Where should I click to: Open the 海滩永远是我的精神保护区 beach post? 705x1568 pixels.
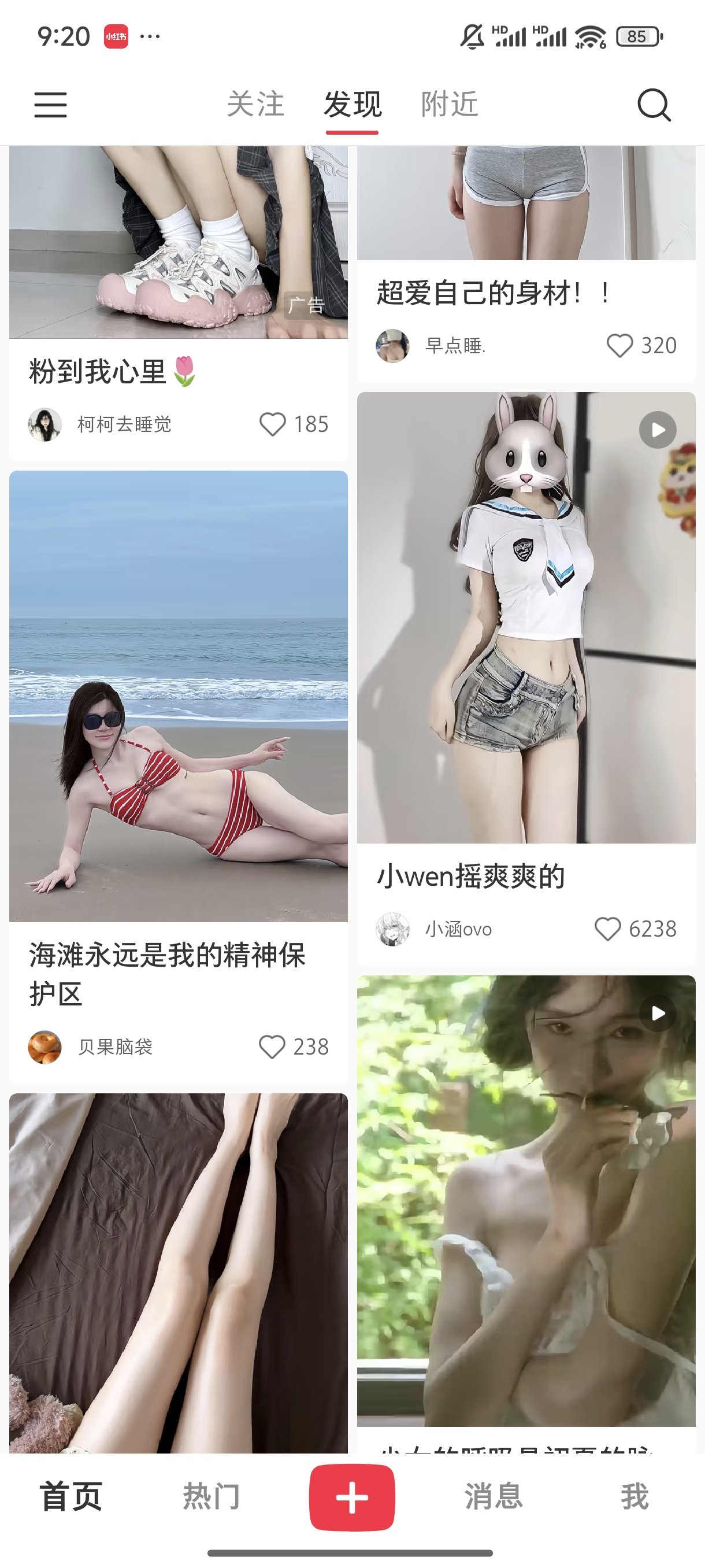(x=178, y=696)
